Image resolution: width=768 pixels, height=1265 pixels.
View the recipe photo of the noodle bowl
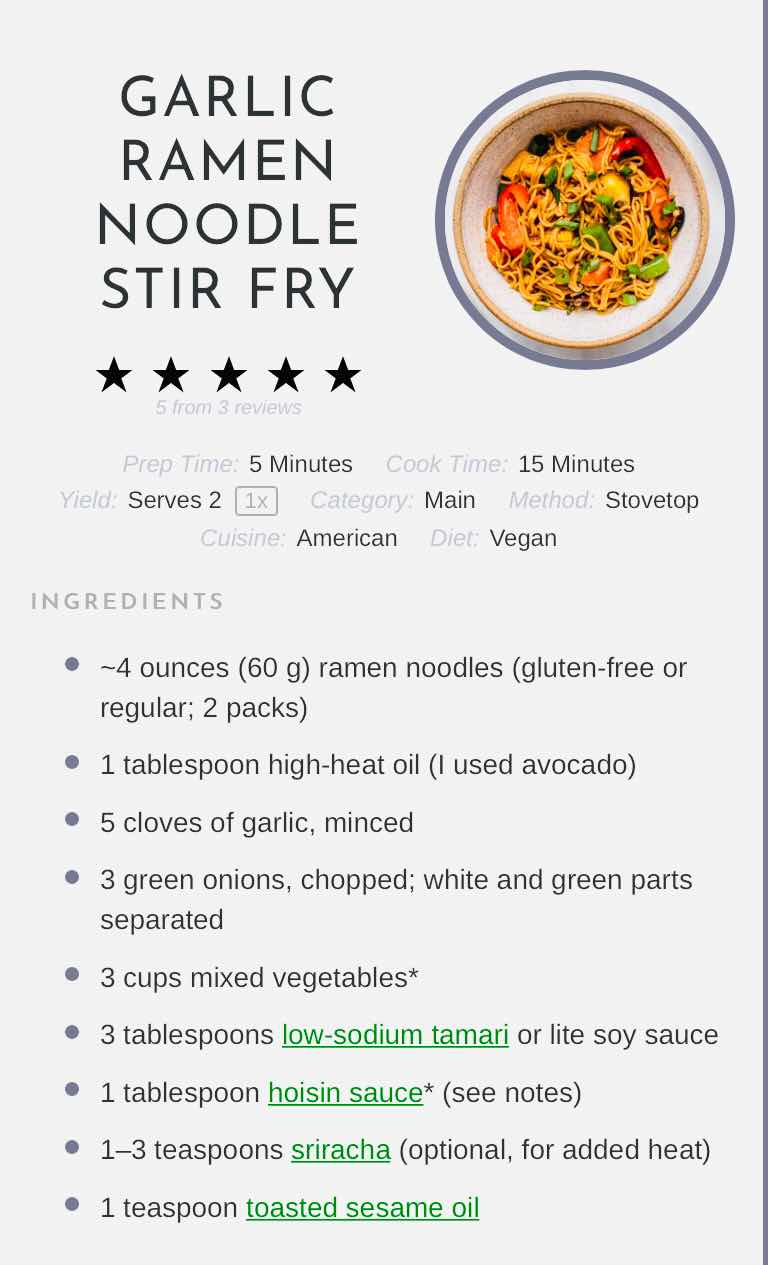click(585, 220)
